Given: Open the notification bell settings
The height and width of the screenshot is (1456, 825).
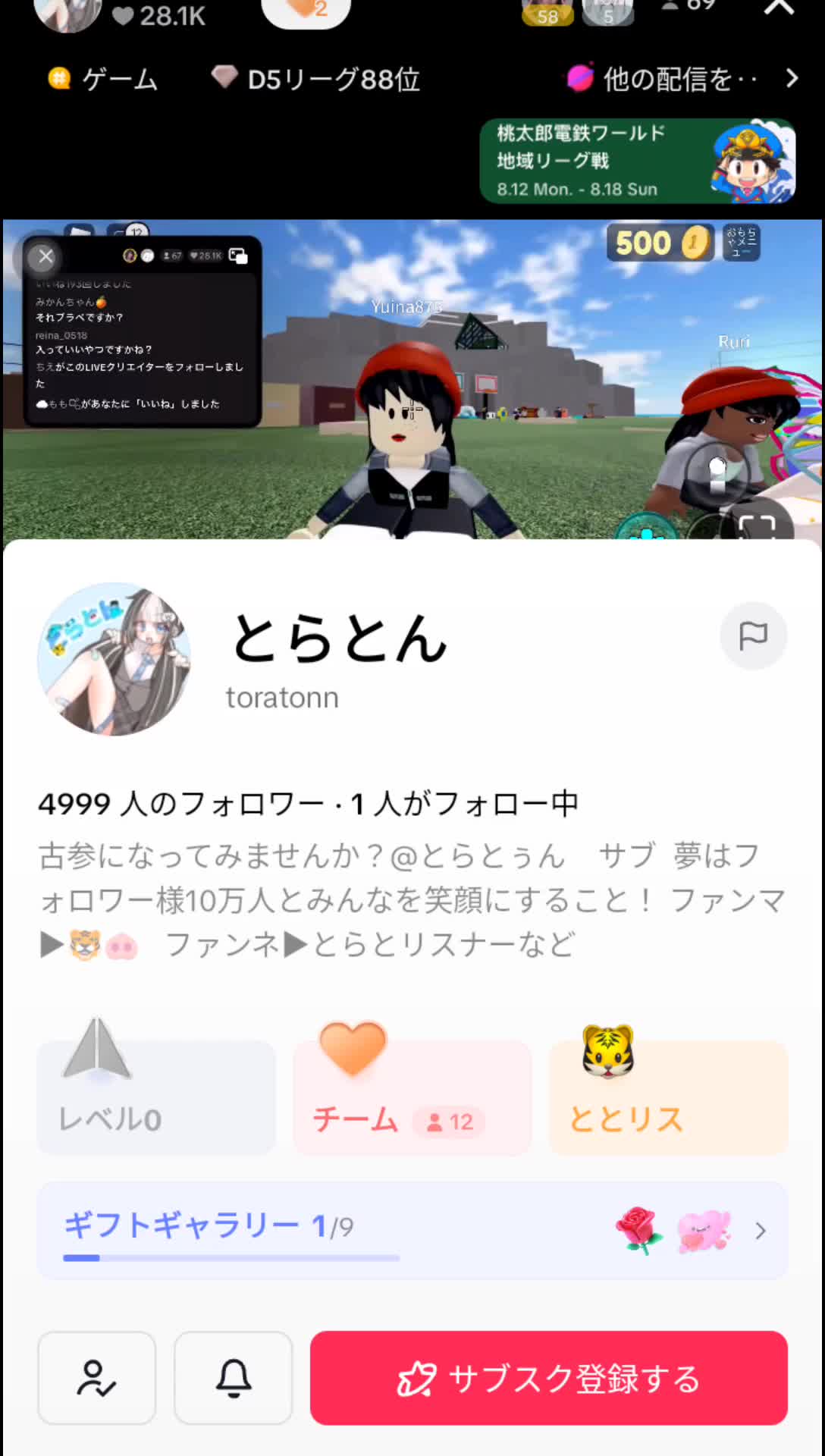Looking at the screenshot, I should pyautogui.click(x=234, y=1378).
